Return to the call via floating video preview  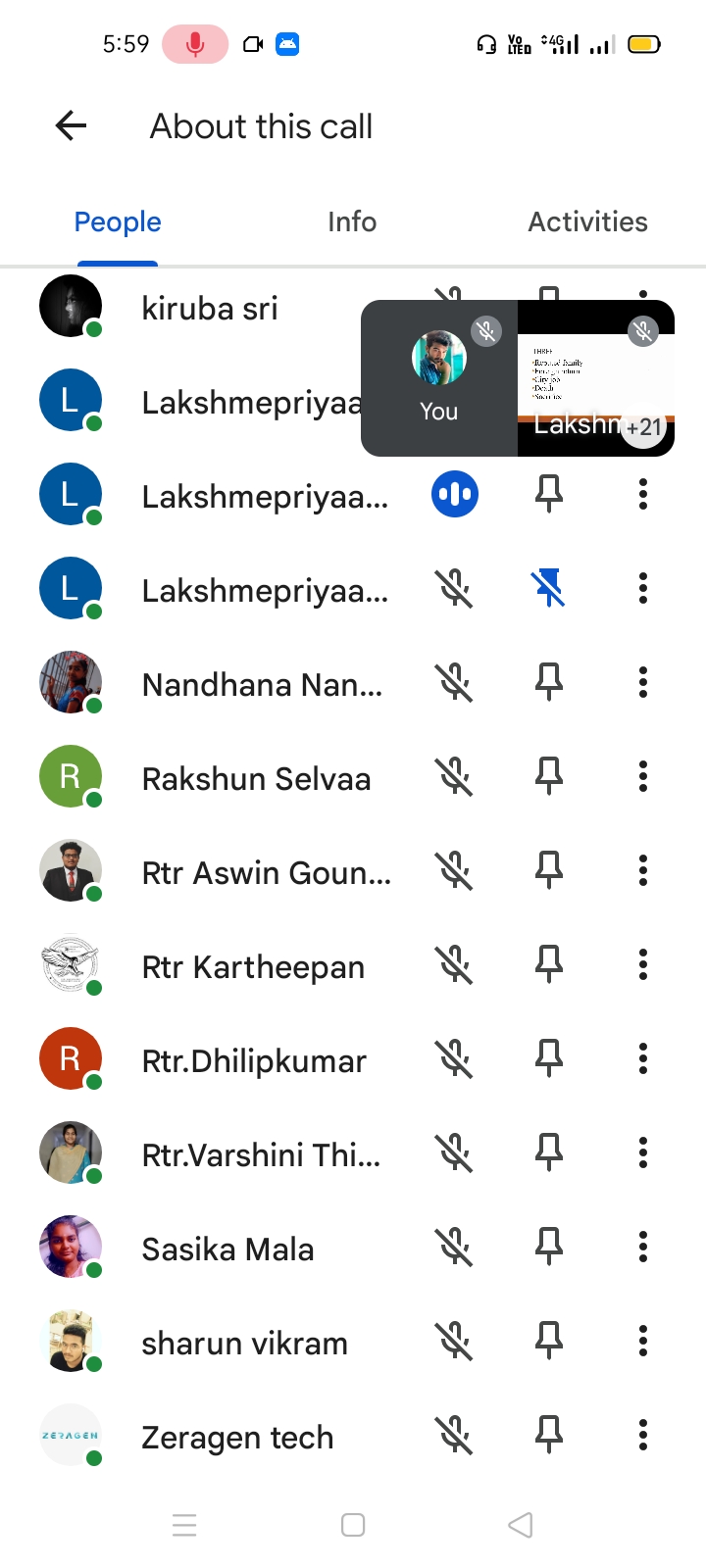click(x=517, y=378)
